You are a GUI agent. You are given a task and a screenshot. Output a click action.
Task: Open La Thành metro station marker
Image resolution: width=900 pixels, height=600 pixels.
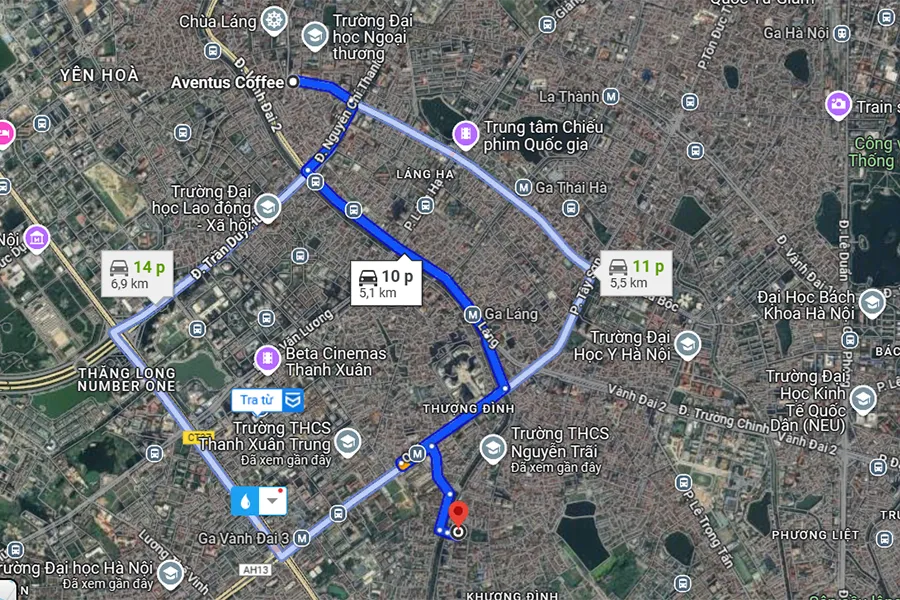[x=611, y=96]
